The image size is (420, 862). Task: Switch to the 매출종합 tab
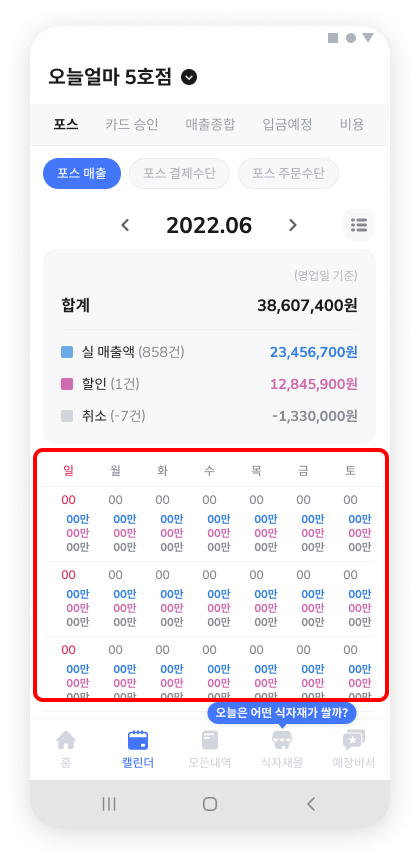coord(210,124)
